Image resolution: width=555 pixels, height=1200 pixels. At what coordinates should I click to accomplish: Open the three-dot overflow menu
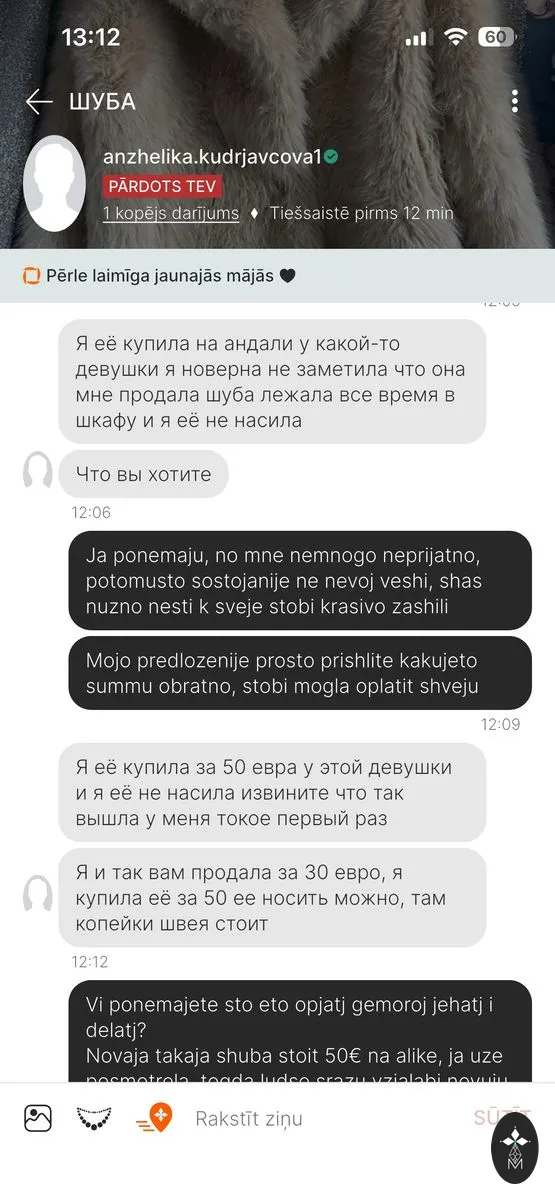(515, 101)
